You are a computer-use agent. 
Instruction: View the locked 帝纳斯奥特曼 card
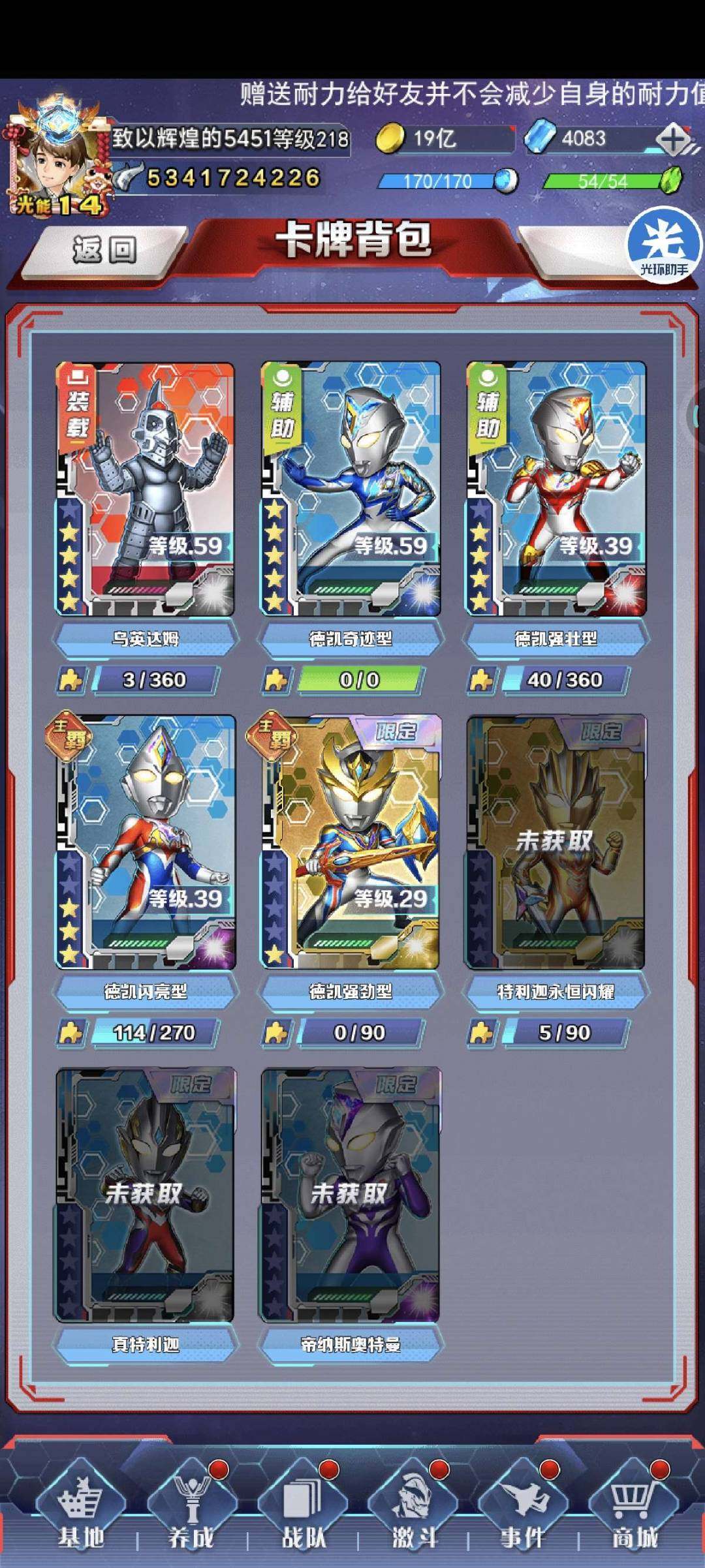[x=351, y=1194]
